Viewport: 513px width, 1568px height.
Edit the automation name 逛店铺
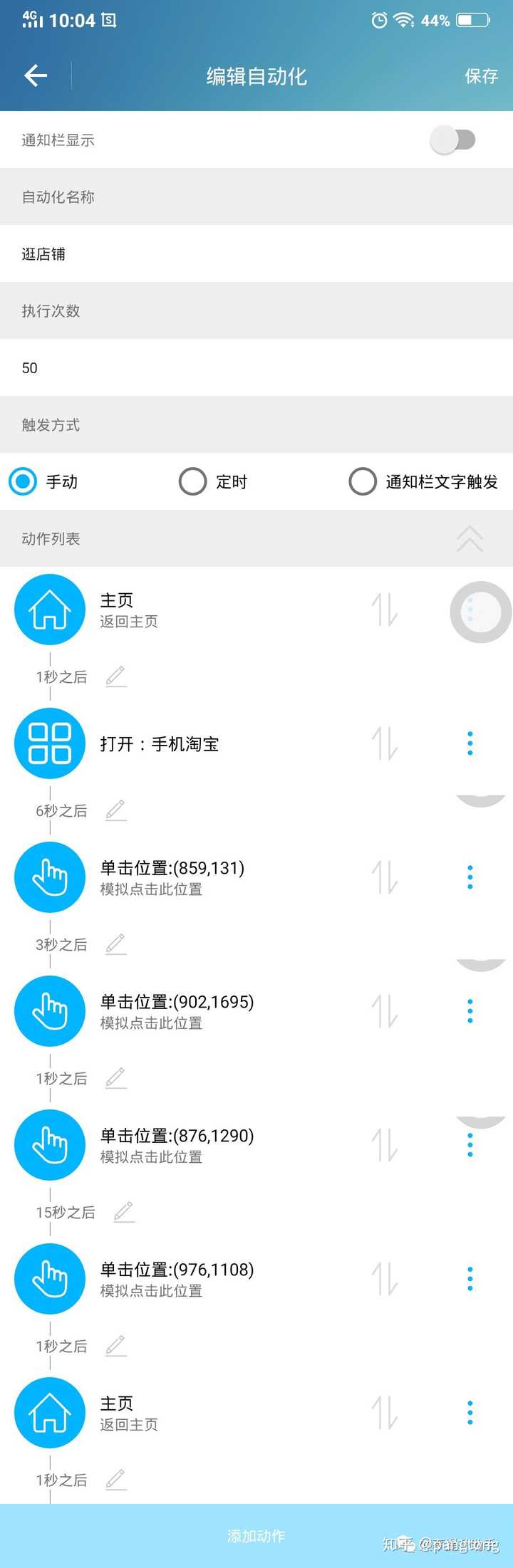pyautogui.click(x=256, y=254)
